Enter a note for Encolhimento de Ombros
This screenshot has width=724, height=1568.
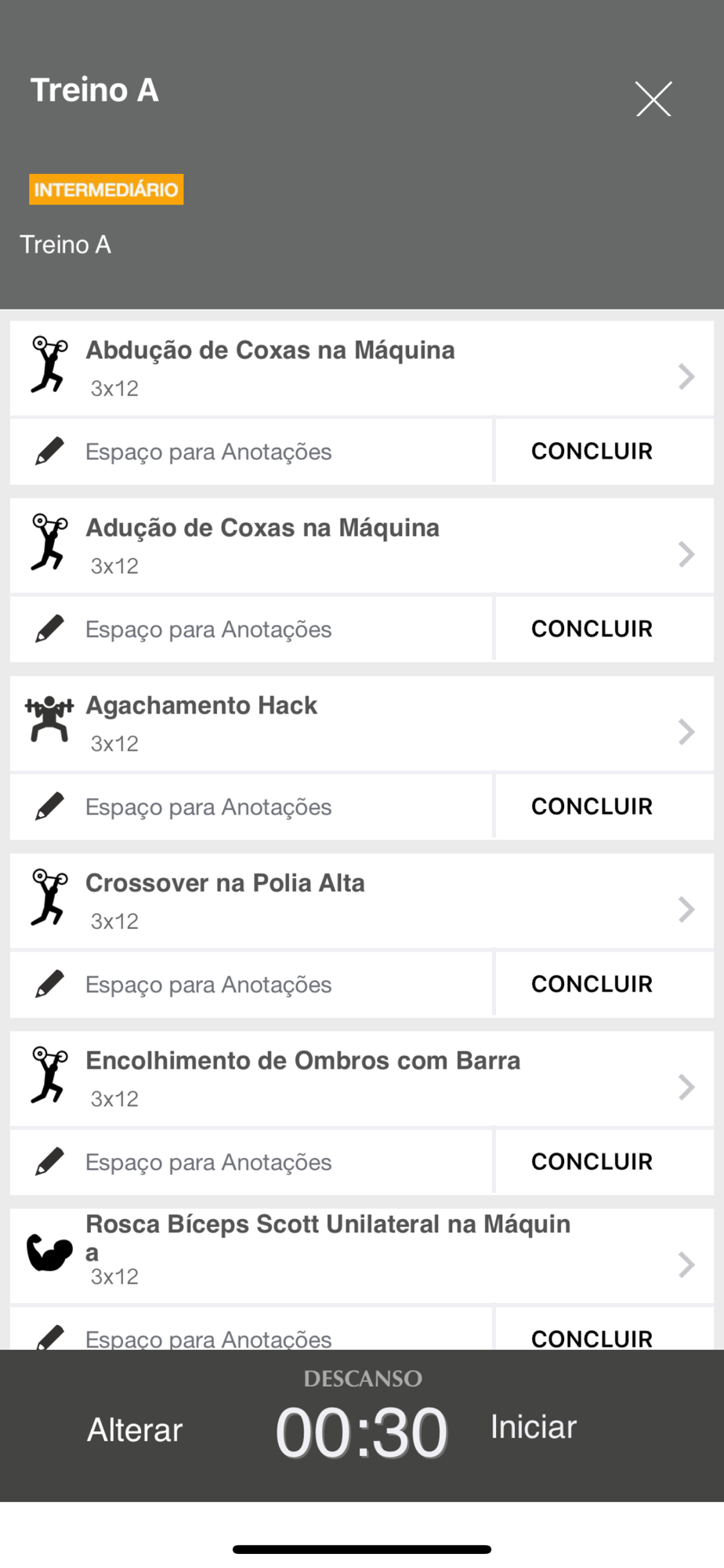click(251, 1162)
